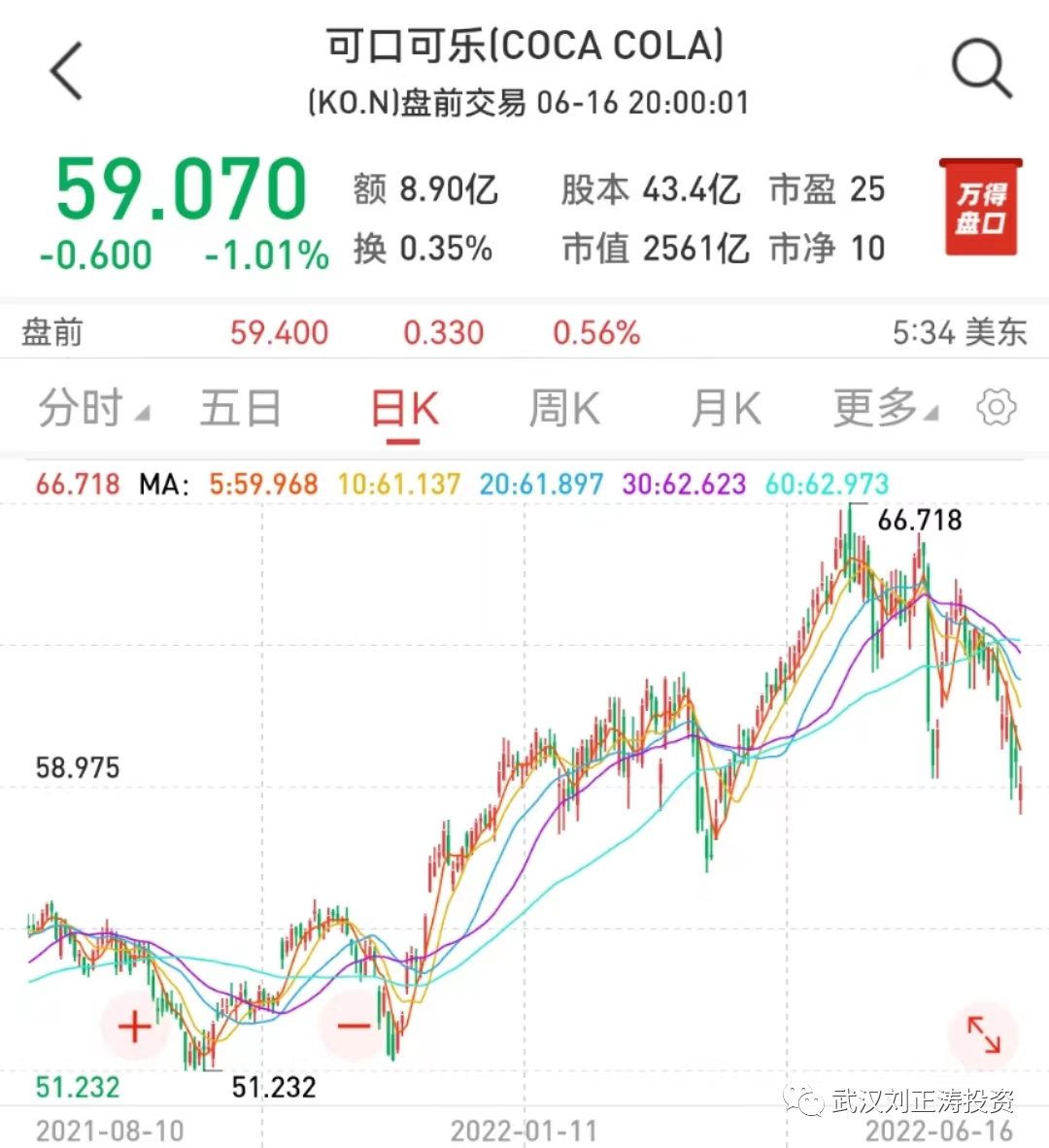Zoom out the chart with minus button
Viewport: 1049px width, 1148px height.
(x=354, y=1026)
